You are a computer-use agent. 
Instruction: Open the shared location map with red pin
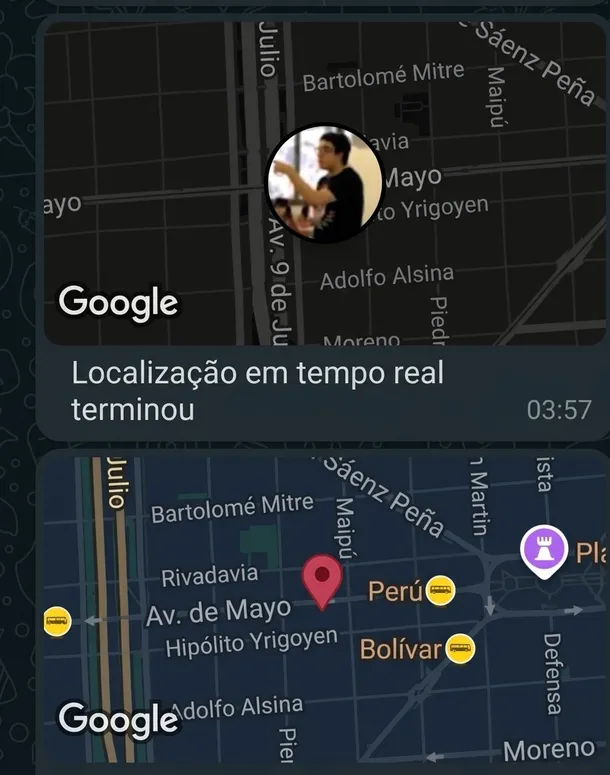pos(322,610)
